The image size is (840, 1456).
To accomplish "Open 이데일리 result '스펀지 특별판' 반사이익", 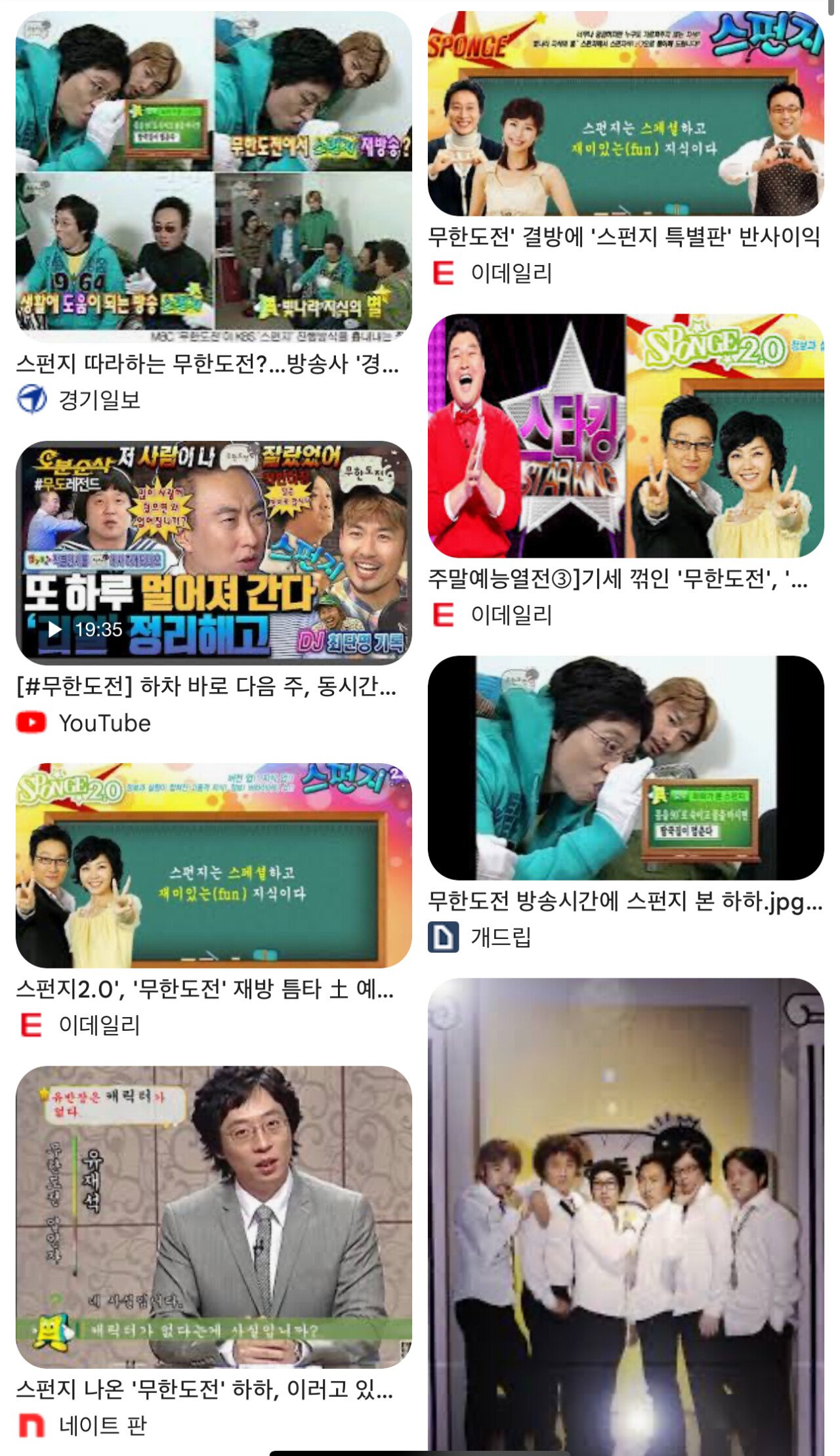I will pos(623,236).
